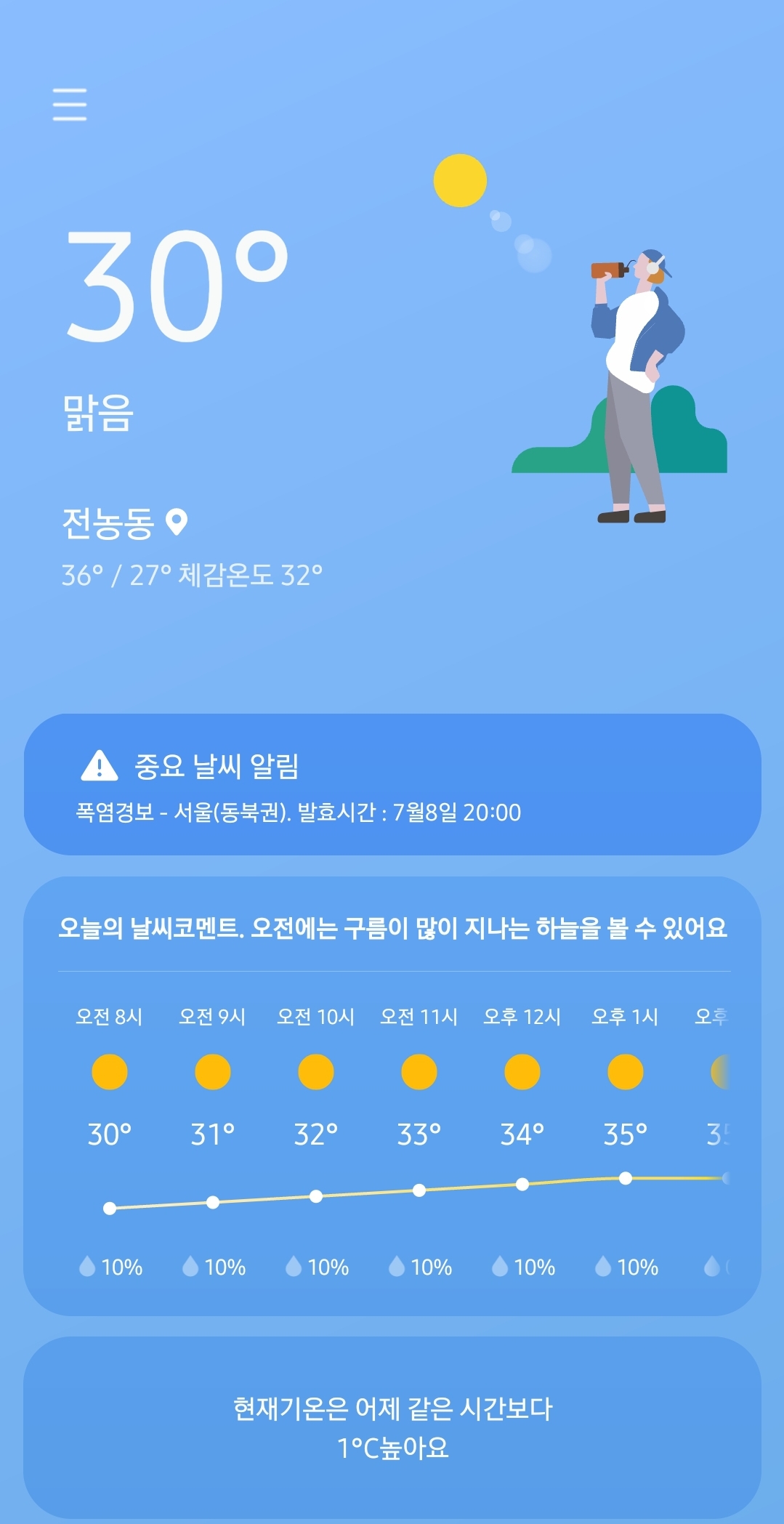Tap the 전농동 location pin
This screenshot has width=784, height=1524.
pyautogui.click(x=177, y=522)
